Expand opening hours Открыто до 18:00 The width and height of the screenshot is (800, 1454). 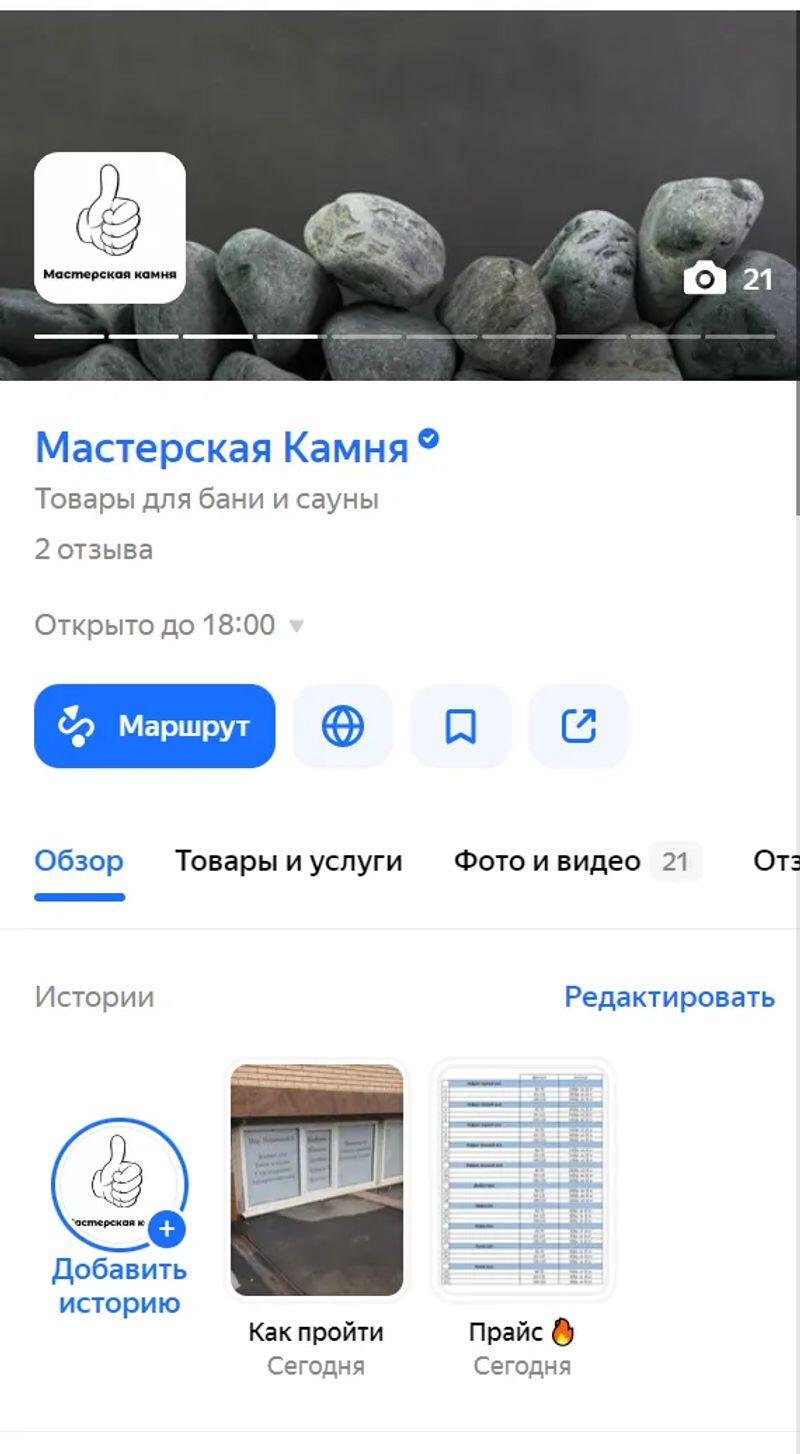coord(168,626)
